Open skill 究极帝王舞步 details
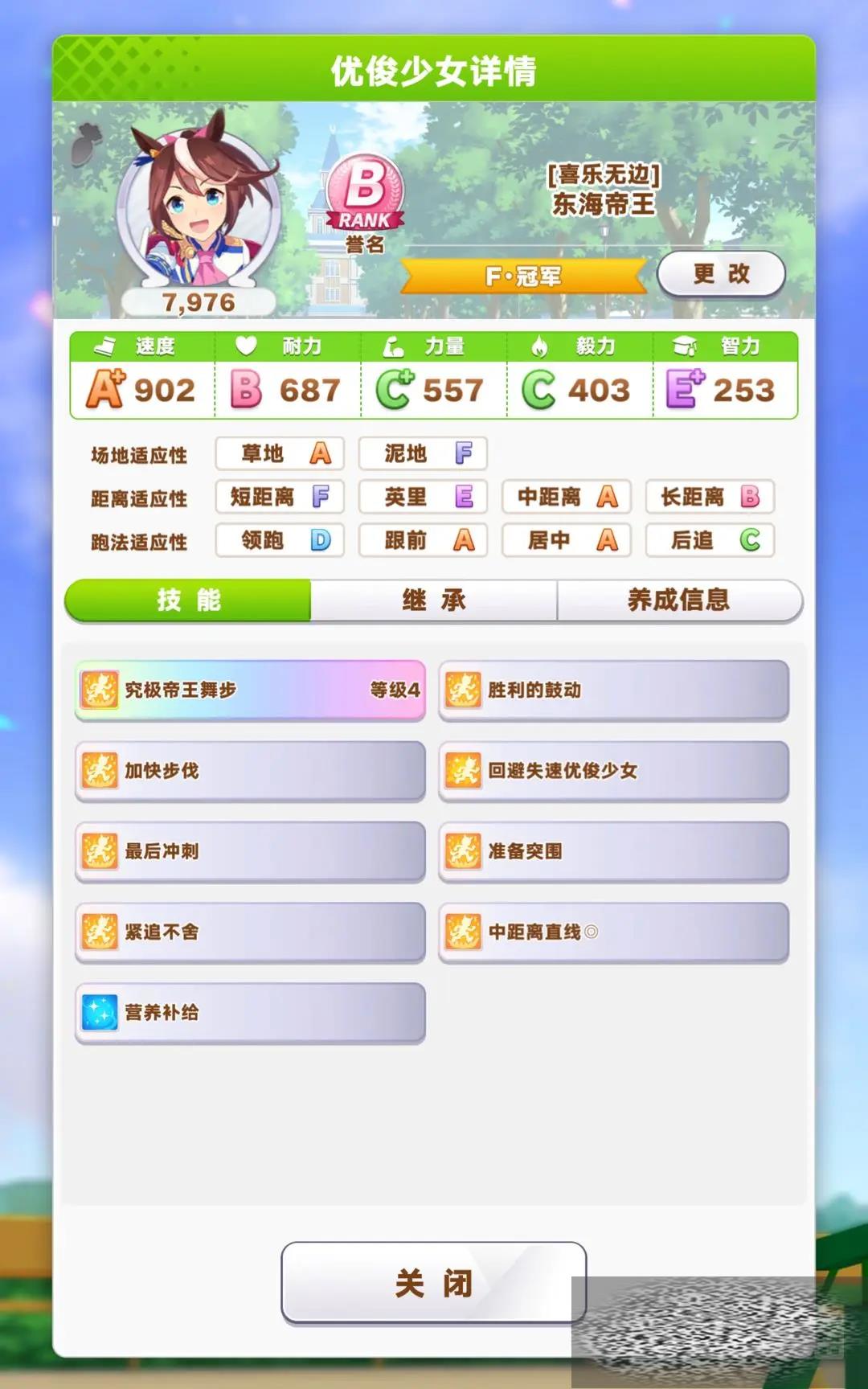 (x=250, y=690)
